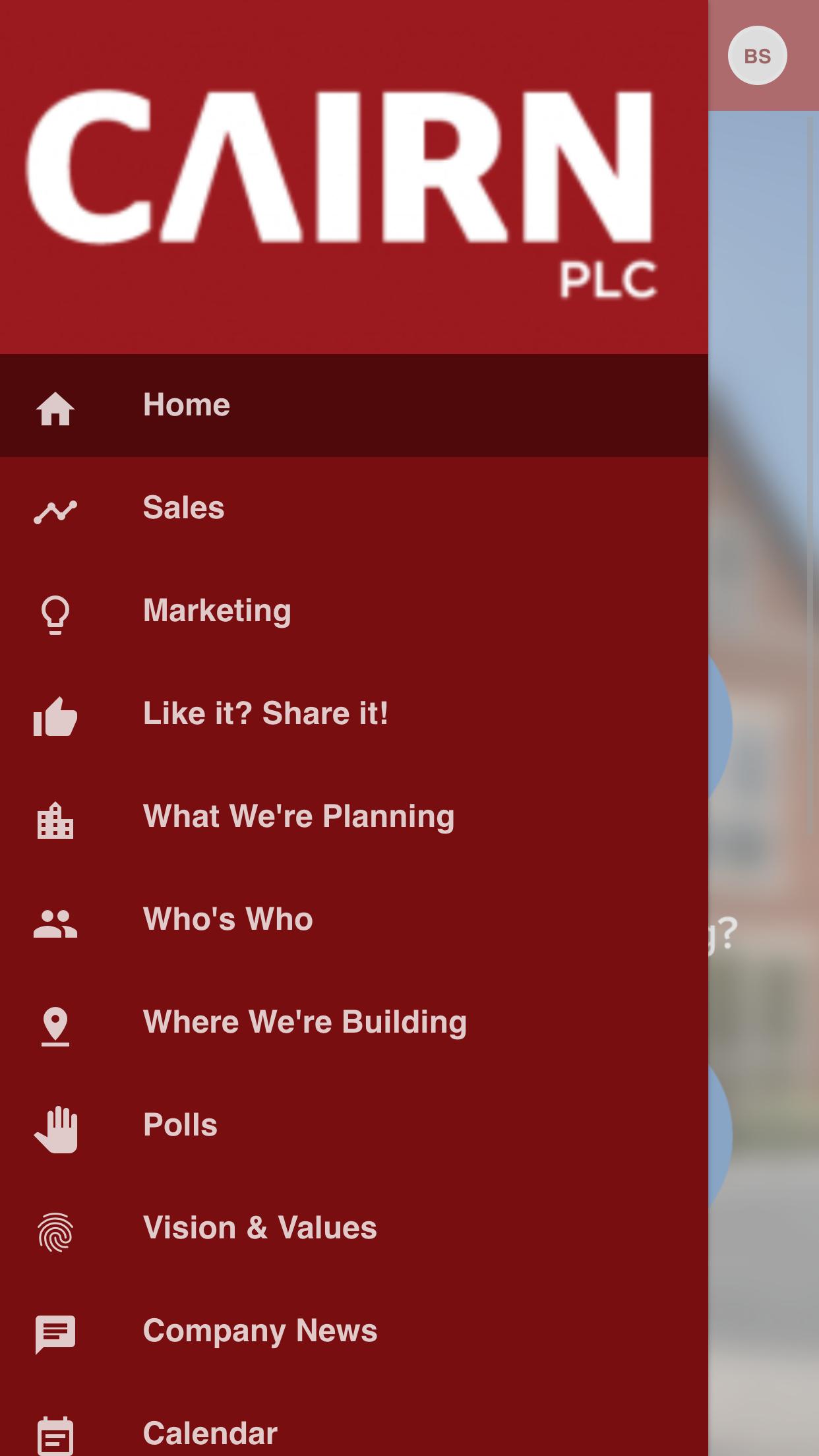The height and width of the screenshot is (1456, 819).
Task: Open the Calendar
Action: [x=210, y=1434]
